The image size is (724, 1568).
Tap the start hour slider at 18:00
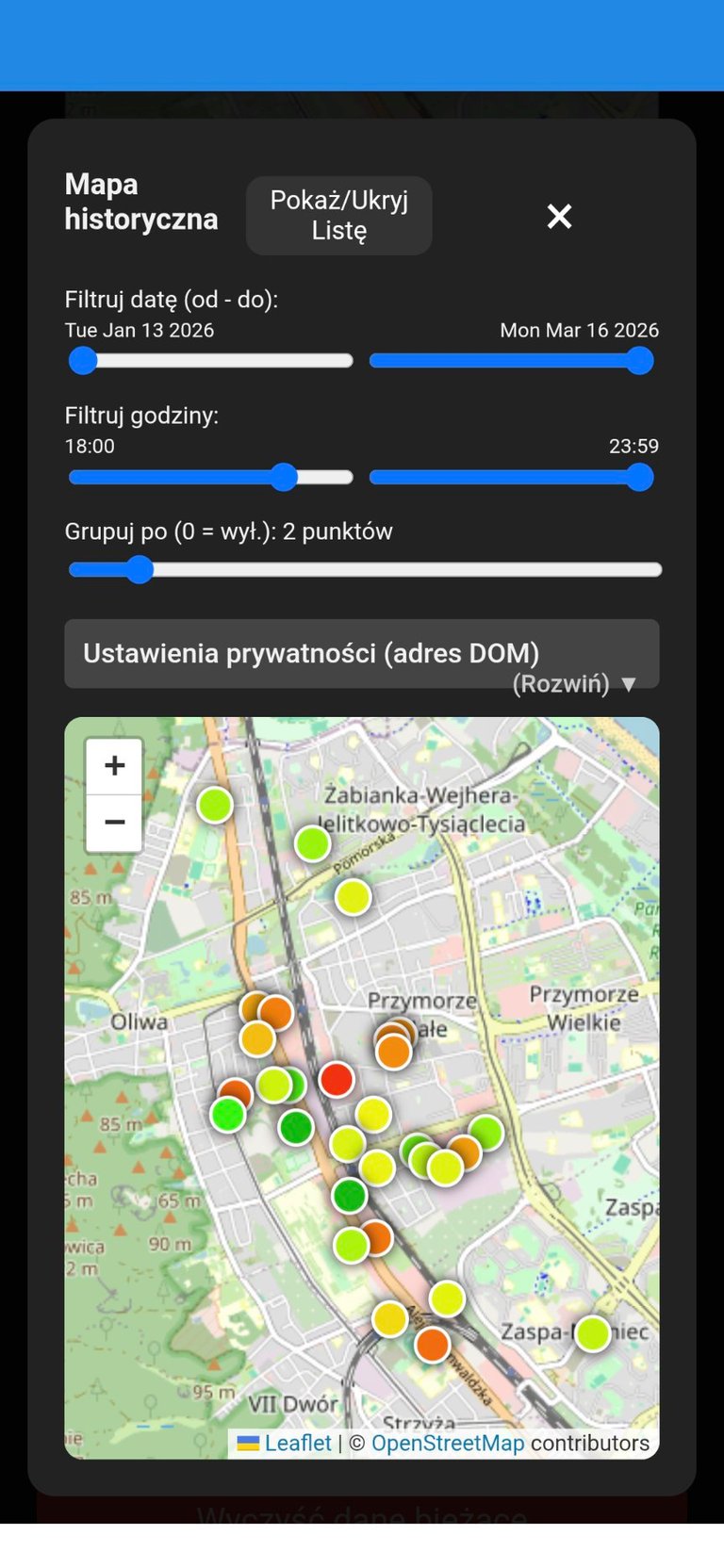284,478
